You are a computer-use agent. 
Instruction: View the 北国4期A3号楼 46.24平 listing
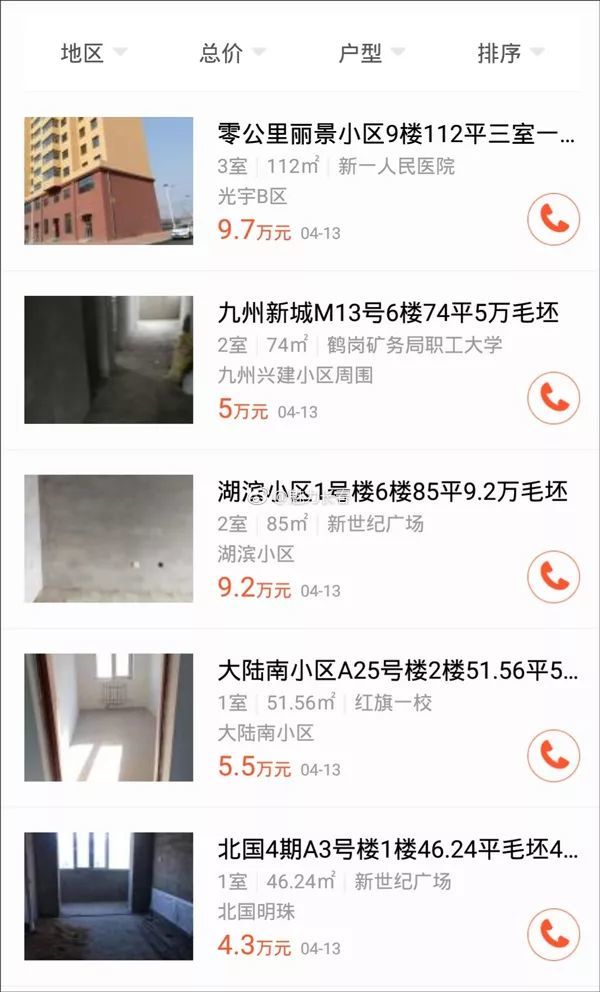(x=396, y=850)
